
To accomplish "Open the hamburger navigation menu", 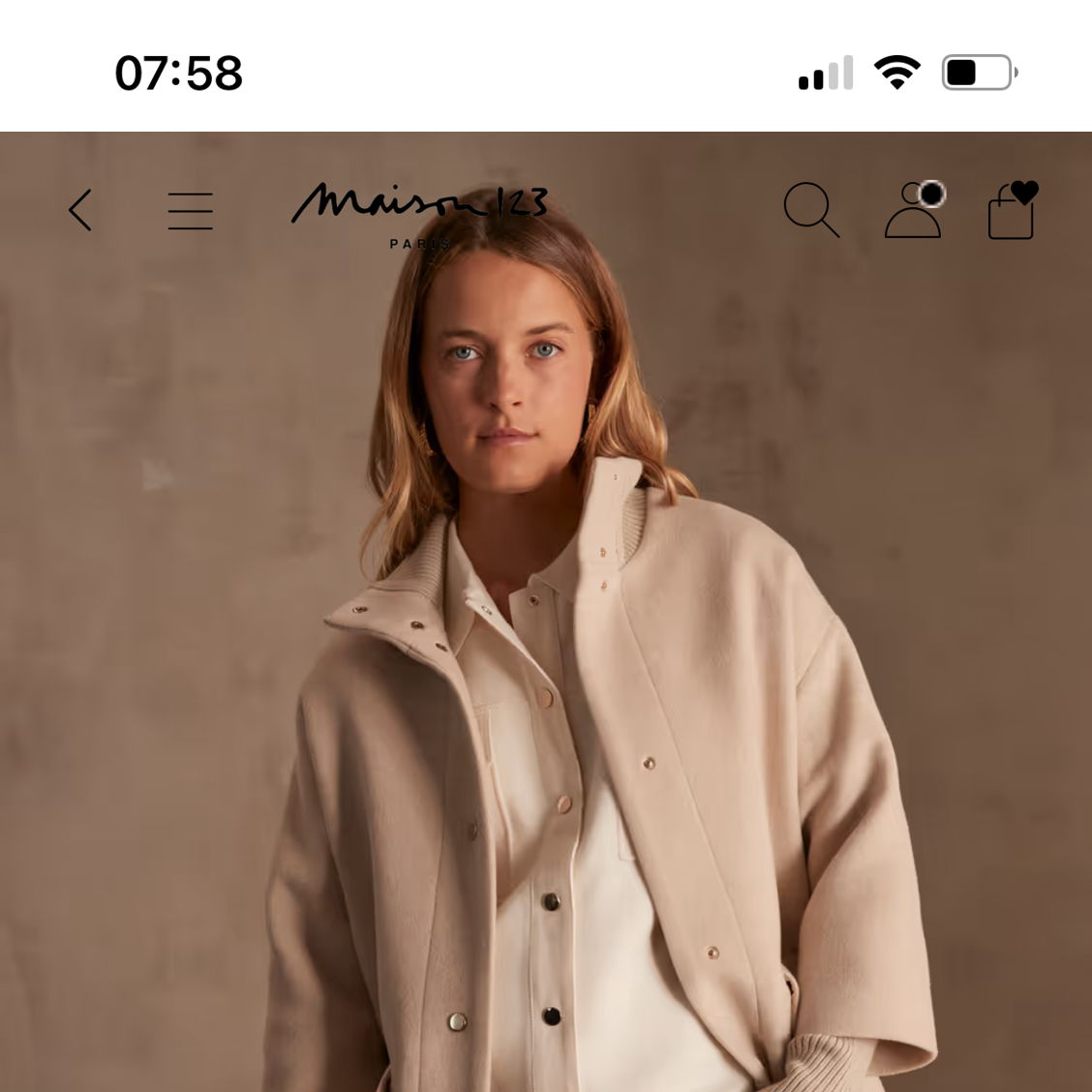I will 190,210.
